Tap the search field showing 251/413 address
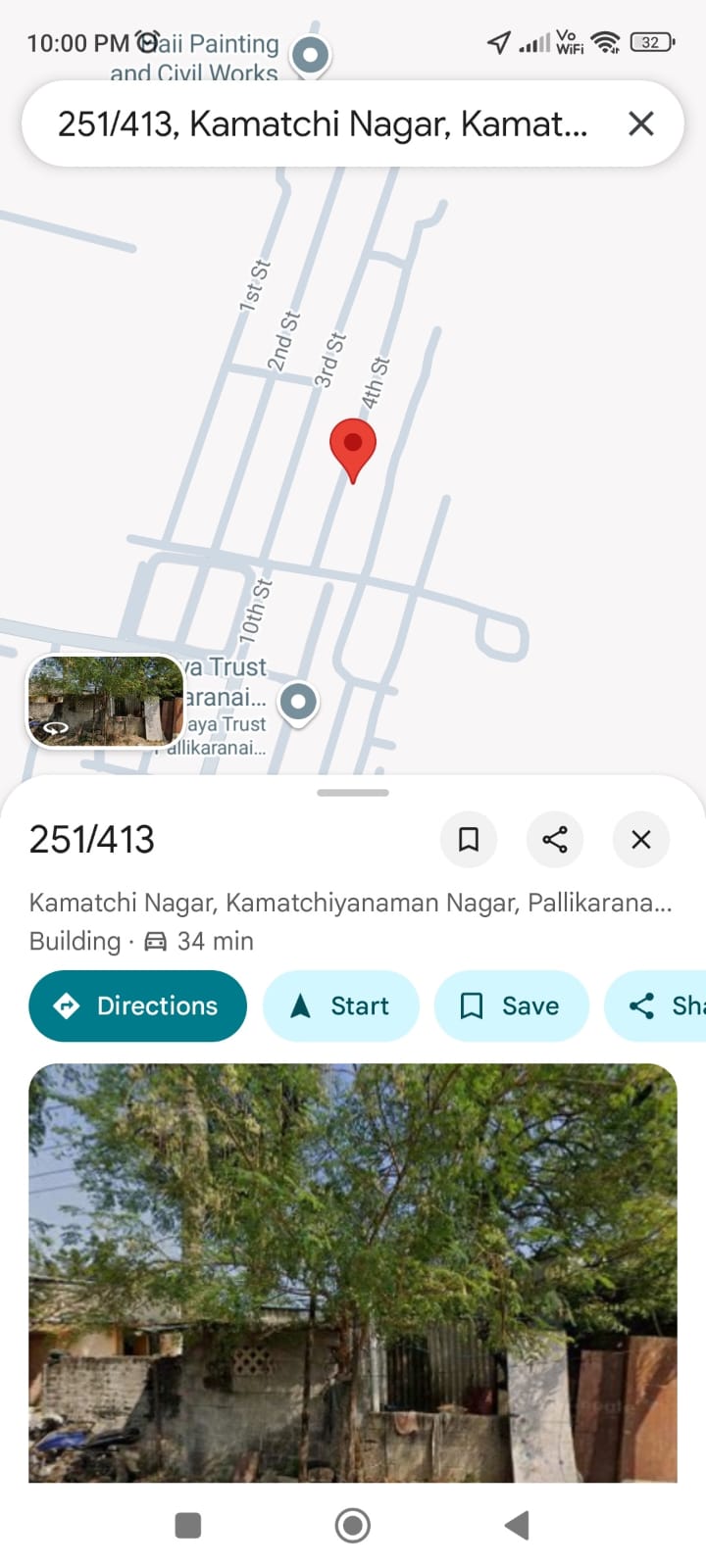The height and width of the screenshot is (1568, 706). tap(324, 123)
